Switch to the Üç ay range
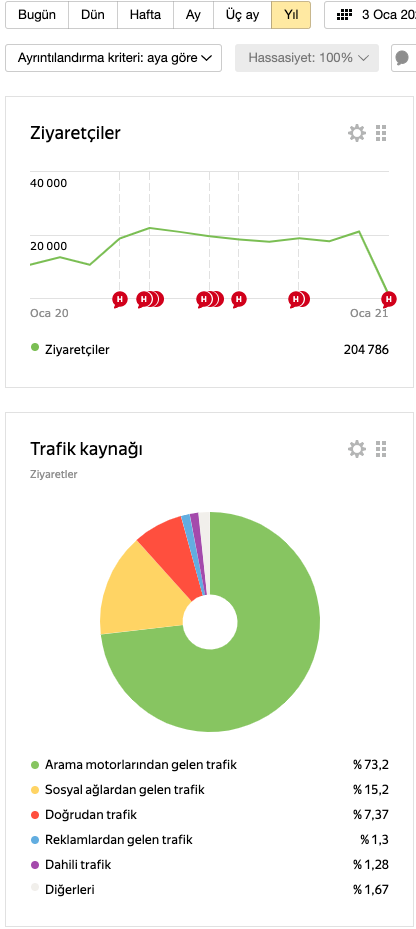The height and width of the screenshot is (929, 416). [242, 15]
